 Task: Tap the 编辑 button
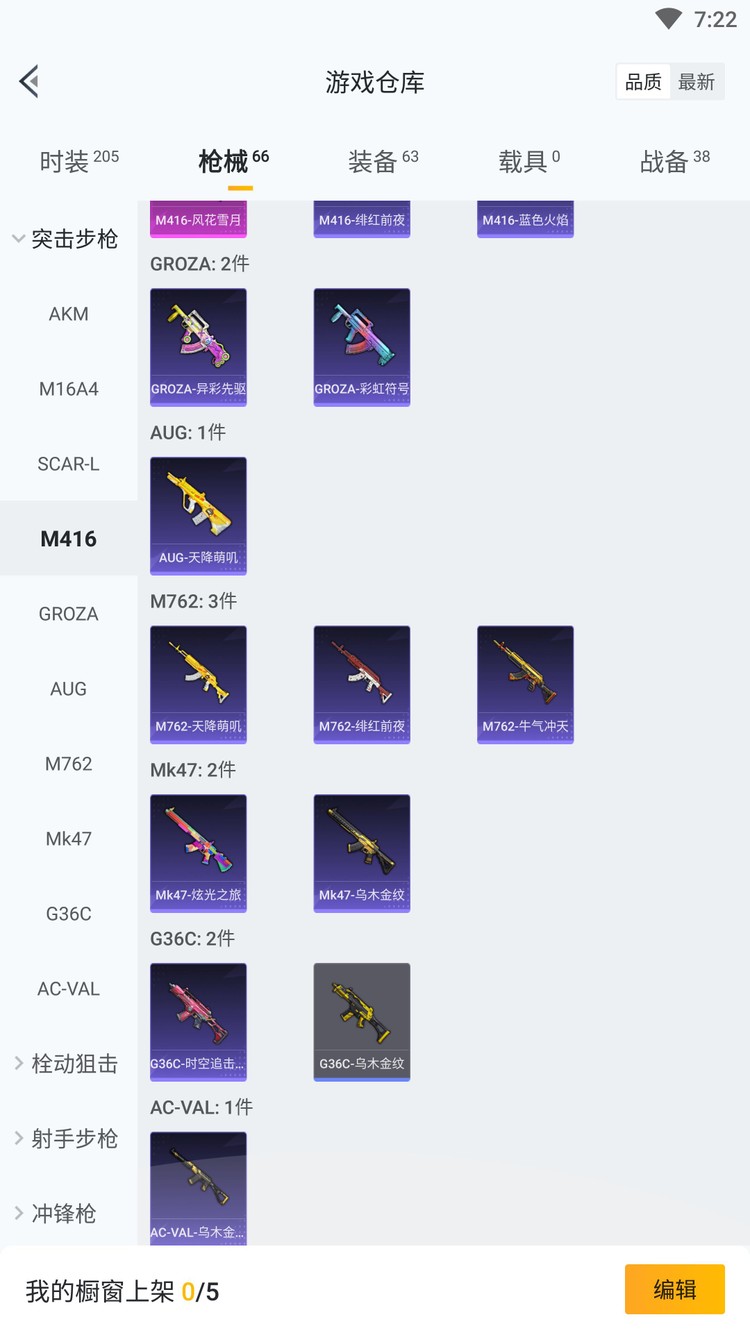click(674, 1289)
